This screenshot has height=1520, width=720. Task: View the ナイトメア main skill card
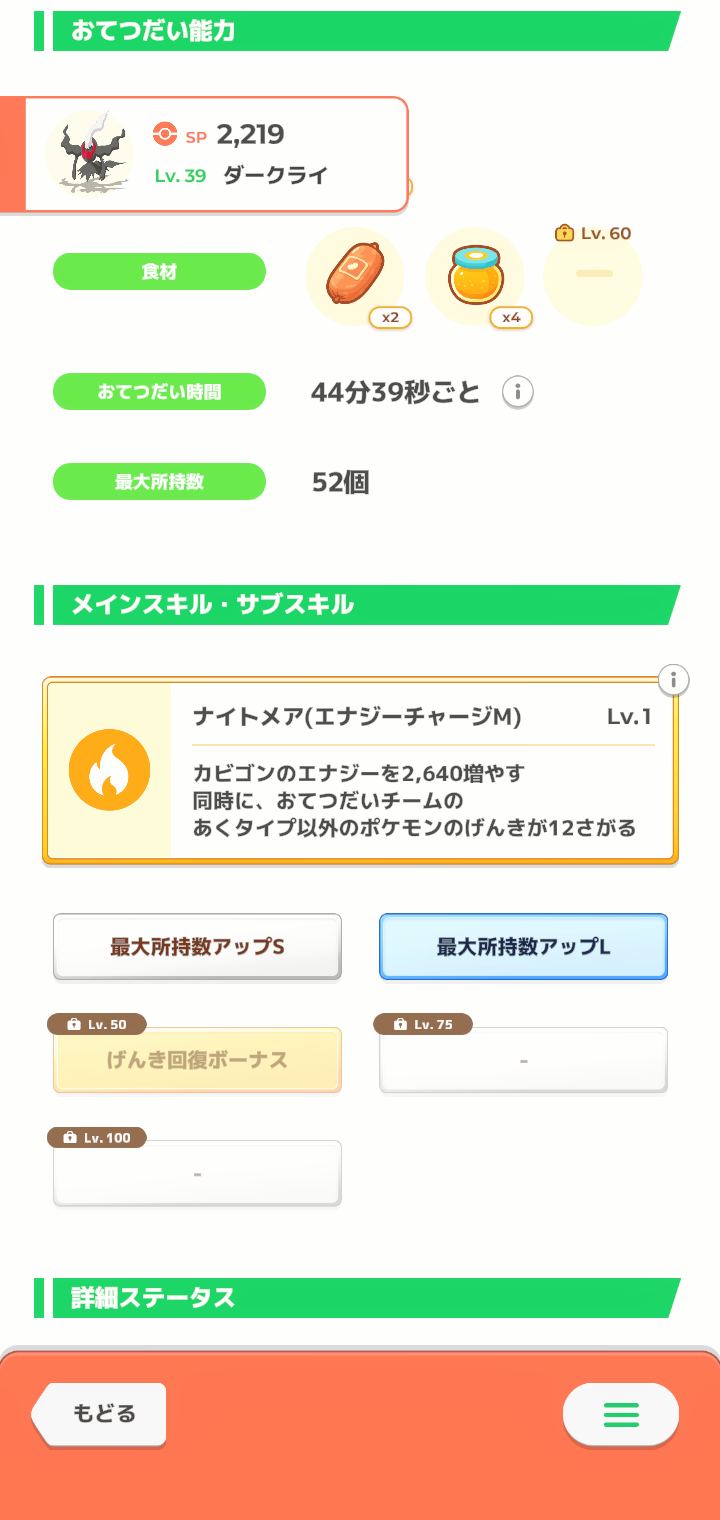360,771
